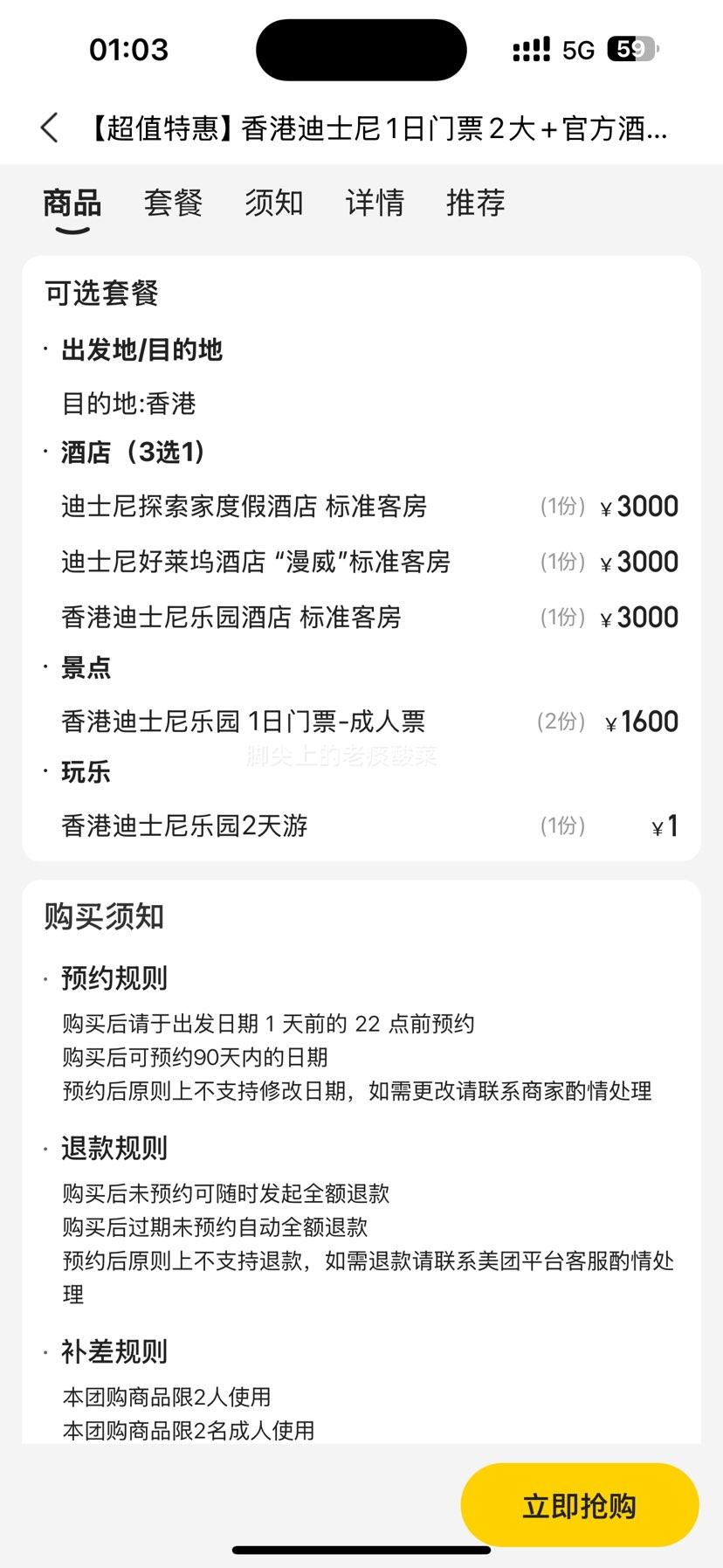Go back using the top-left arrow
This screenshot has height=1568, width=723.
click(x=50, y=128)
